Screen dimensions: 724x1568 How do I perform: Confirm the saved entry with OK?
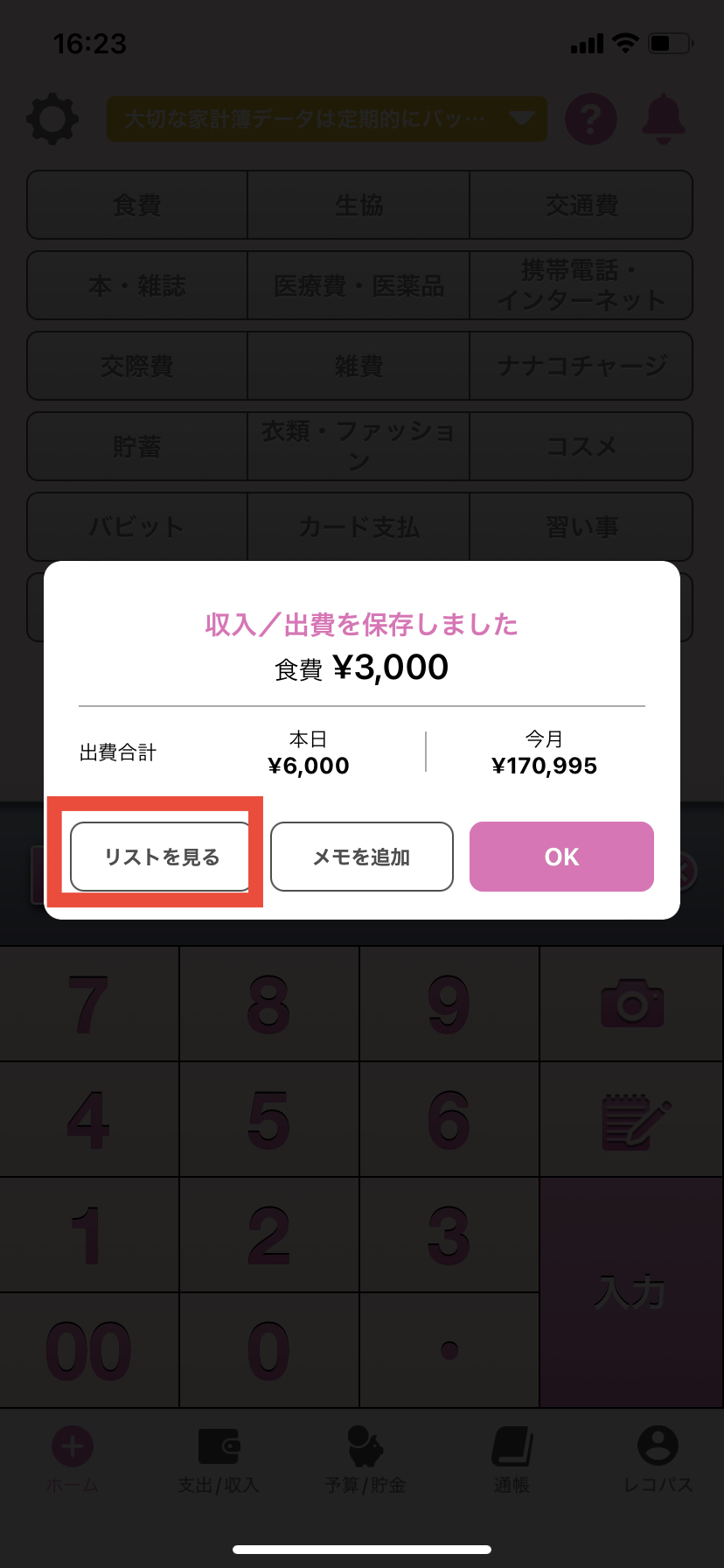coord(561,857)
